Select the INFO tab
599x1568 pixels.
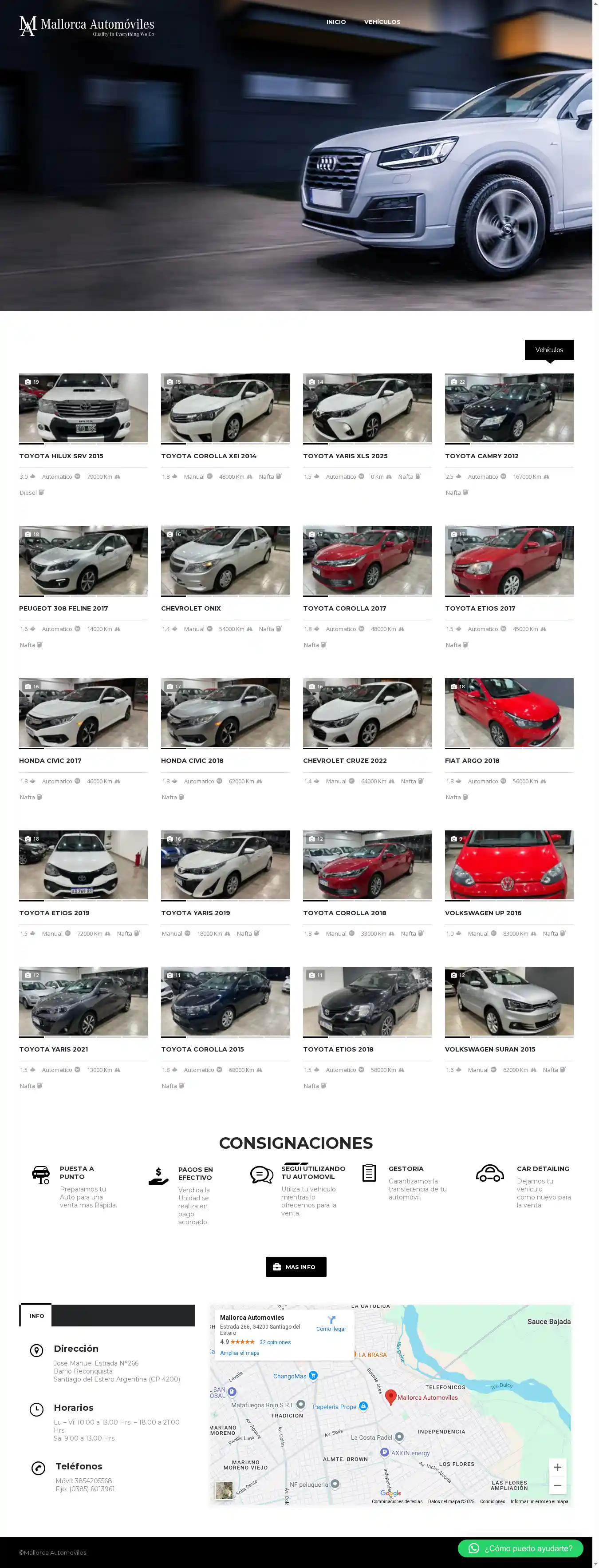click(36, 1316)
